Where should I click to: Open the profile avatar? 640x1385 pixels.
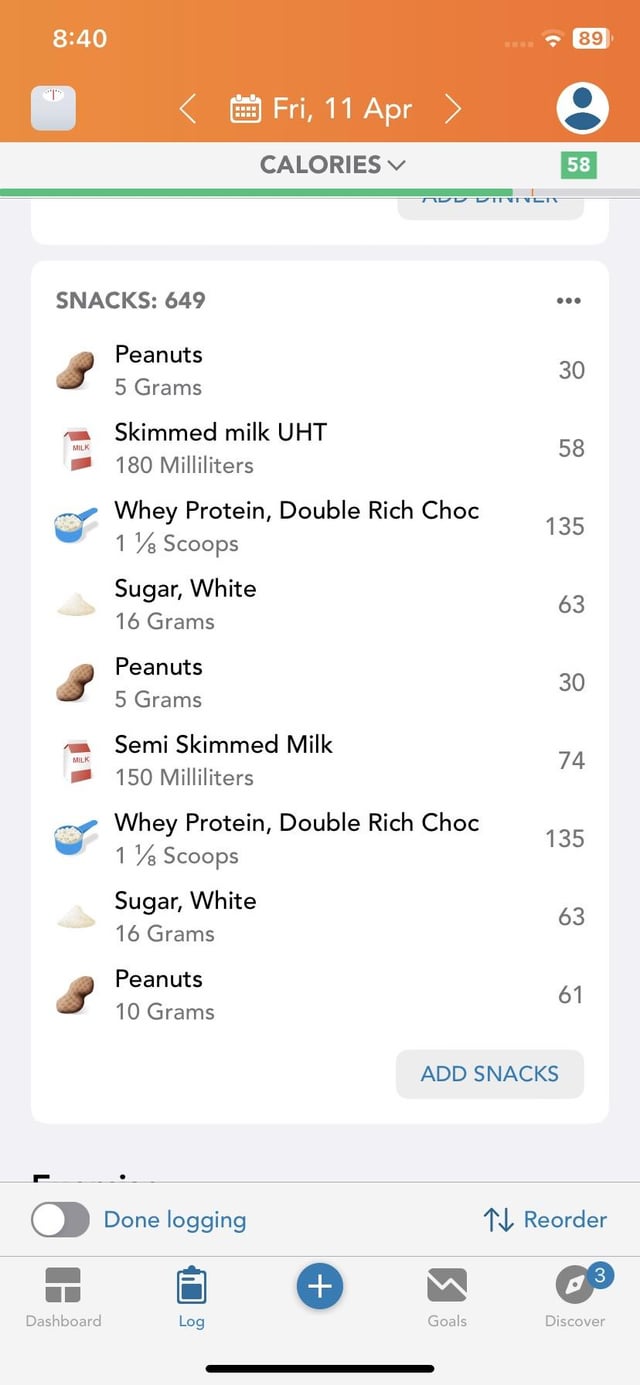(582, 108)
